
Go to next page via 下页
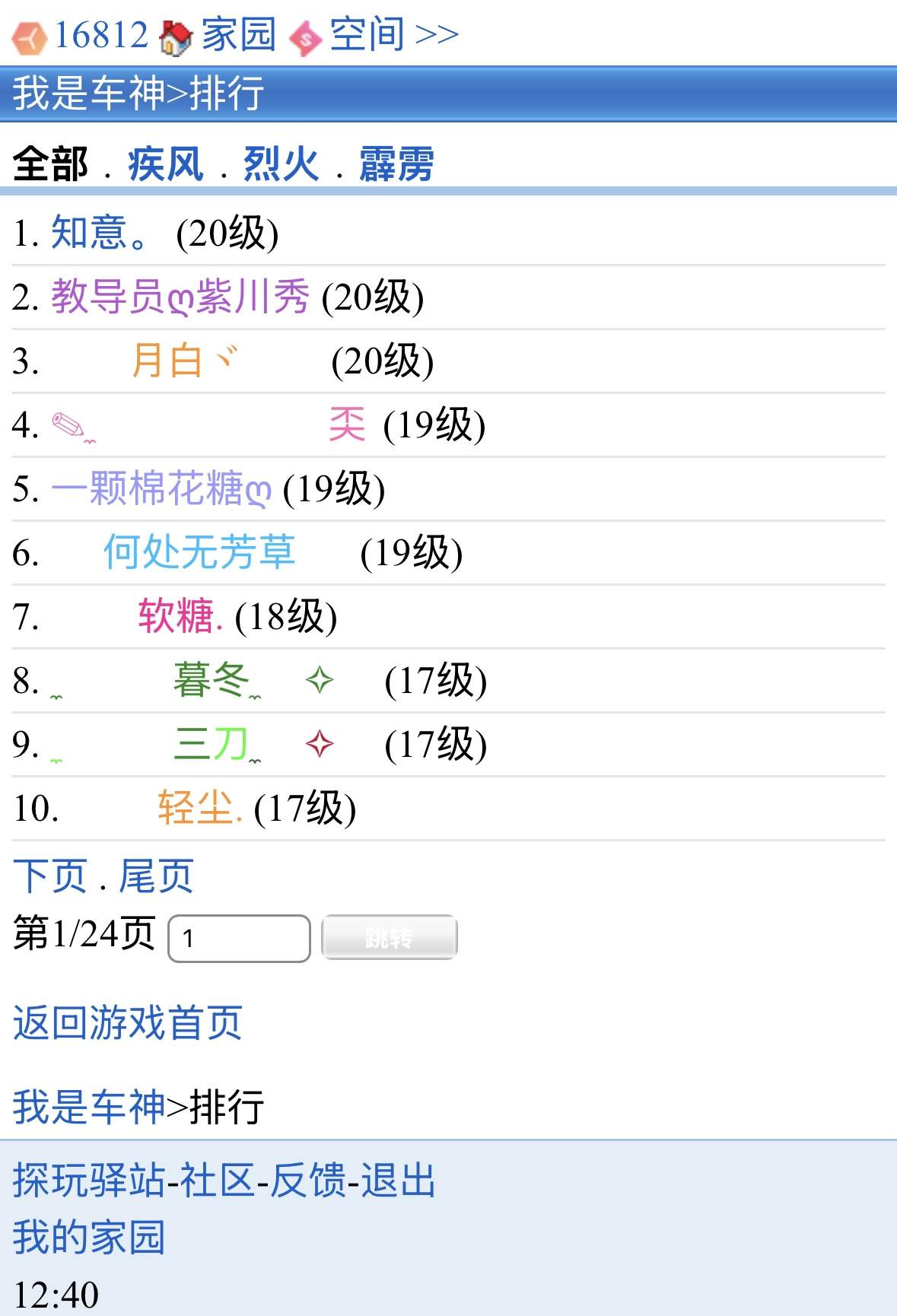coord(50,876)
